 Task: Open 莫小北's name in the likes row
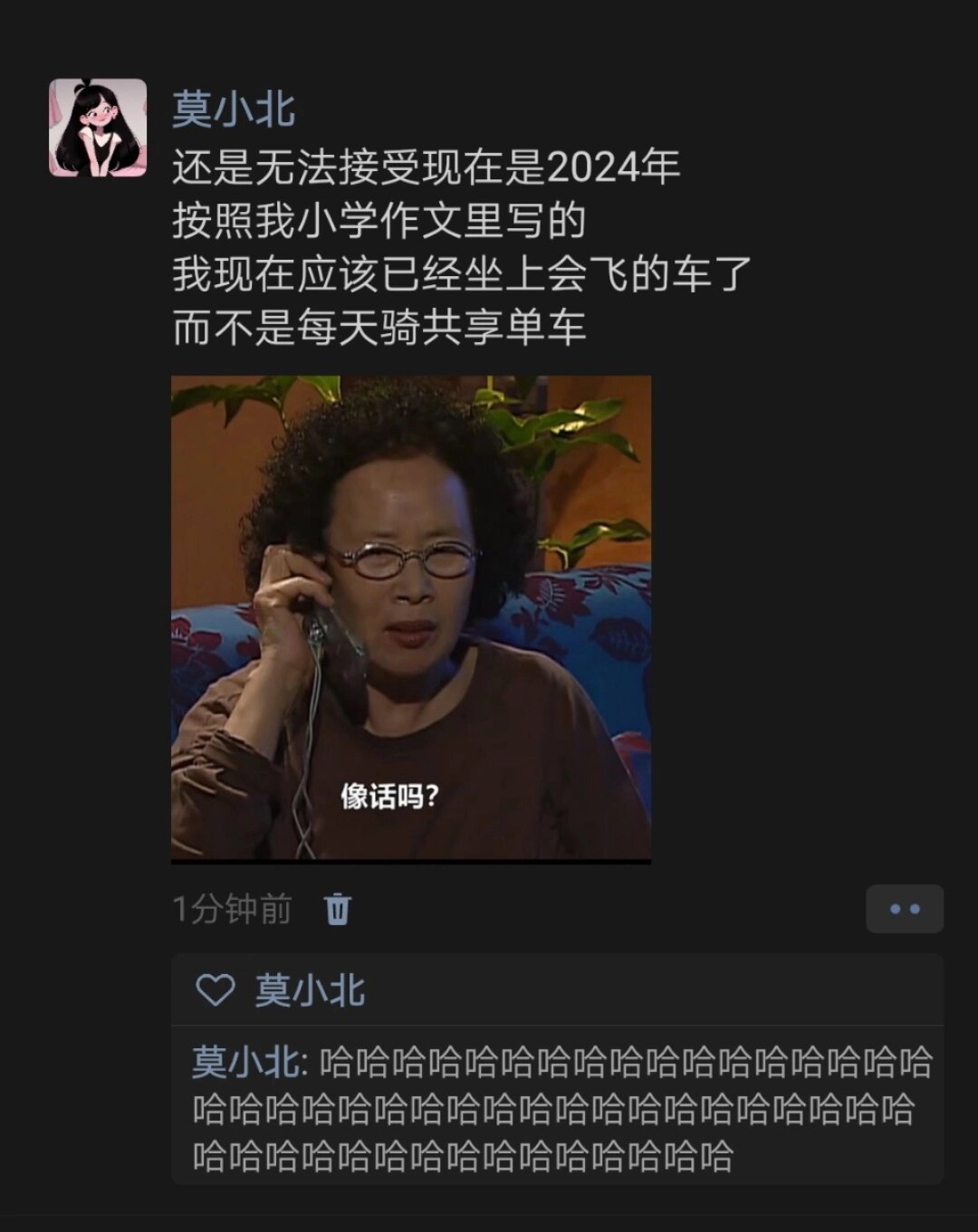click(x=310, y=991)
